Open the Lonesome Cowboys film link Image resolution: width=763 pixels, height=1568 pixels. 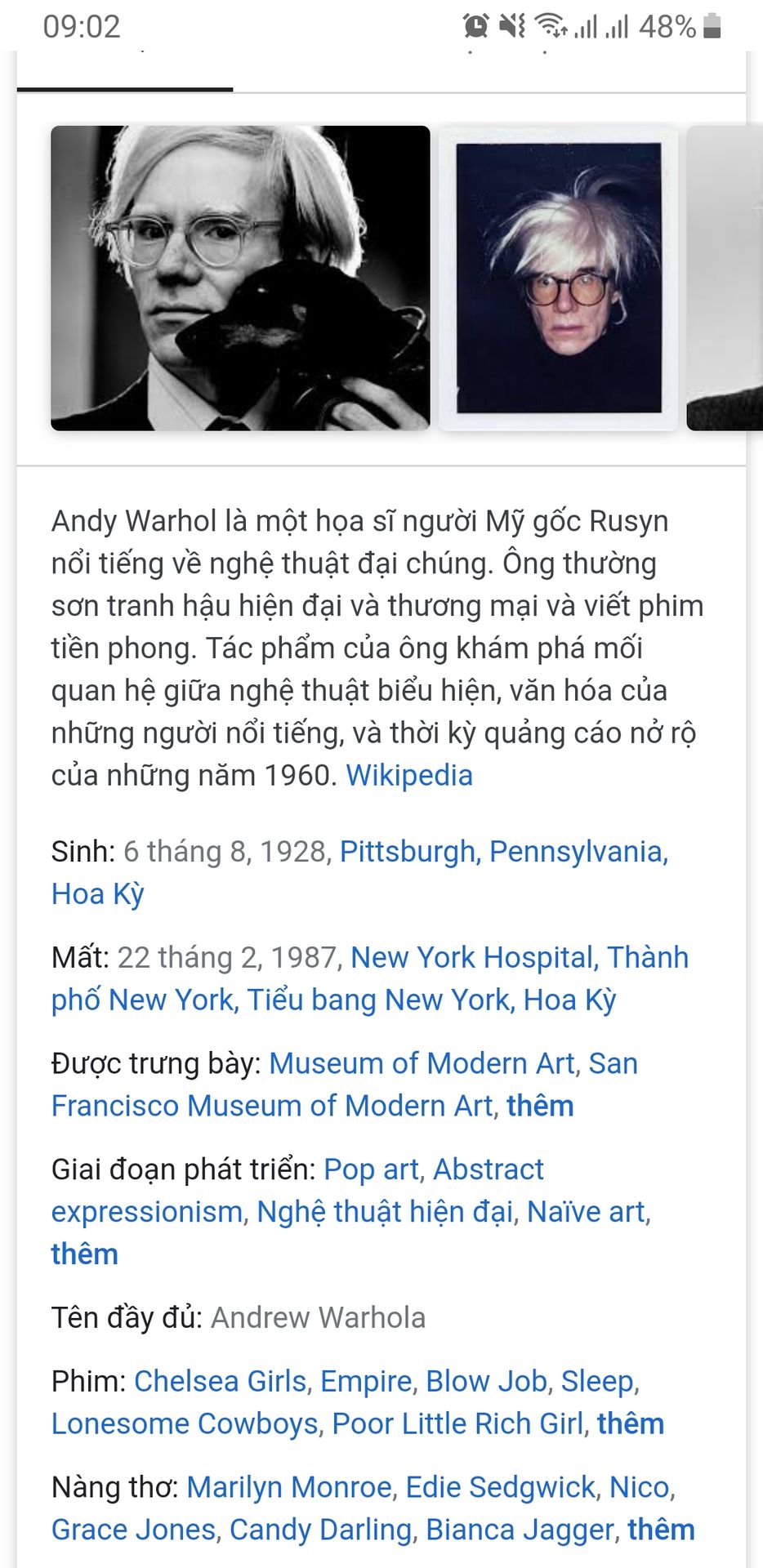coord(185,1423)
